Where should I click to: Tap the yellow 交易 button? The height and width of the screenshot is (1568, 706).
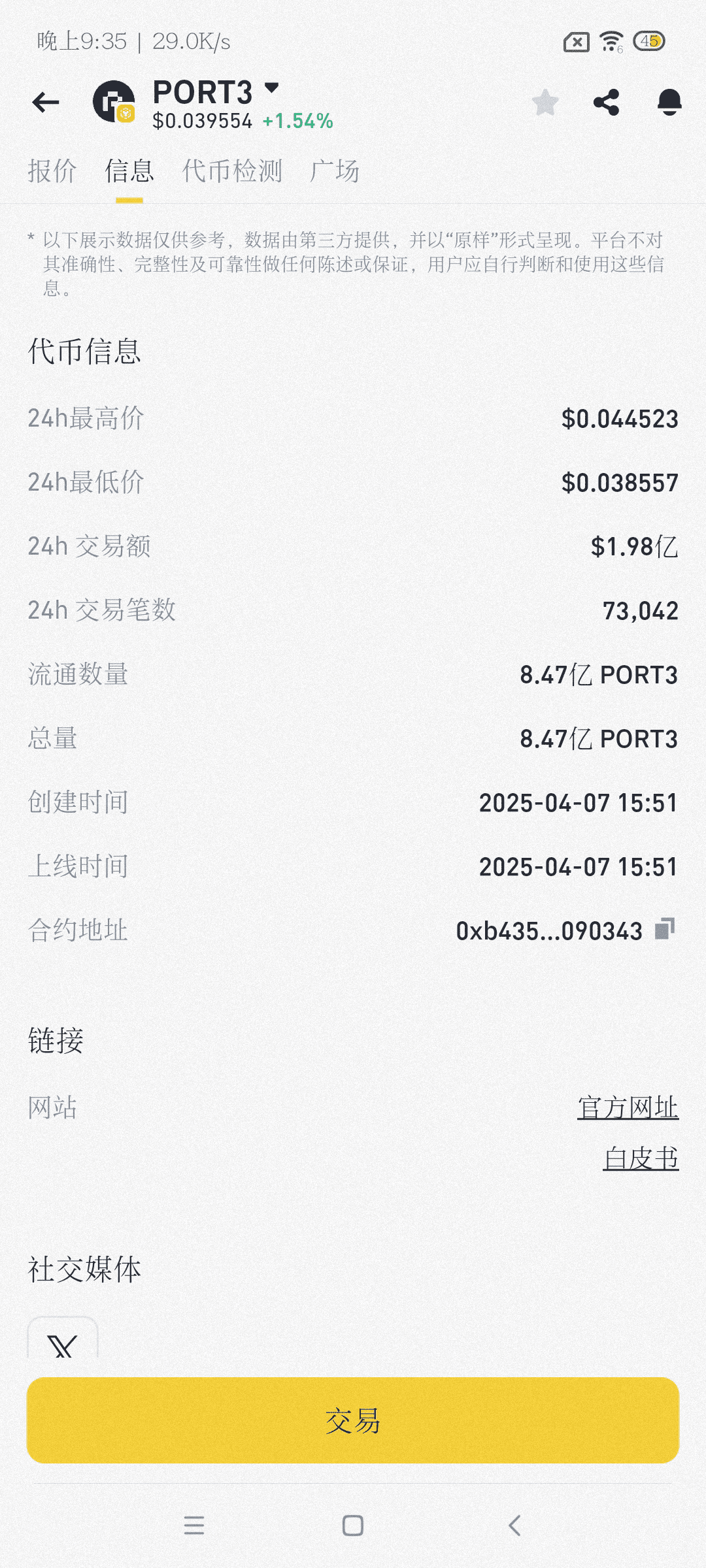coord(353,1420)
